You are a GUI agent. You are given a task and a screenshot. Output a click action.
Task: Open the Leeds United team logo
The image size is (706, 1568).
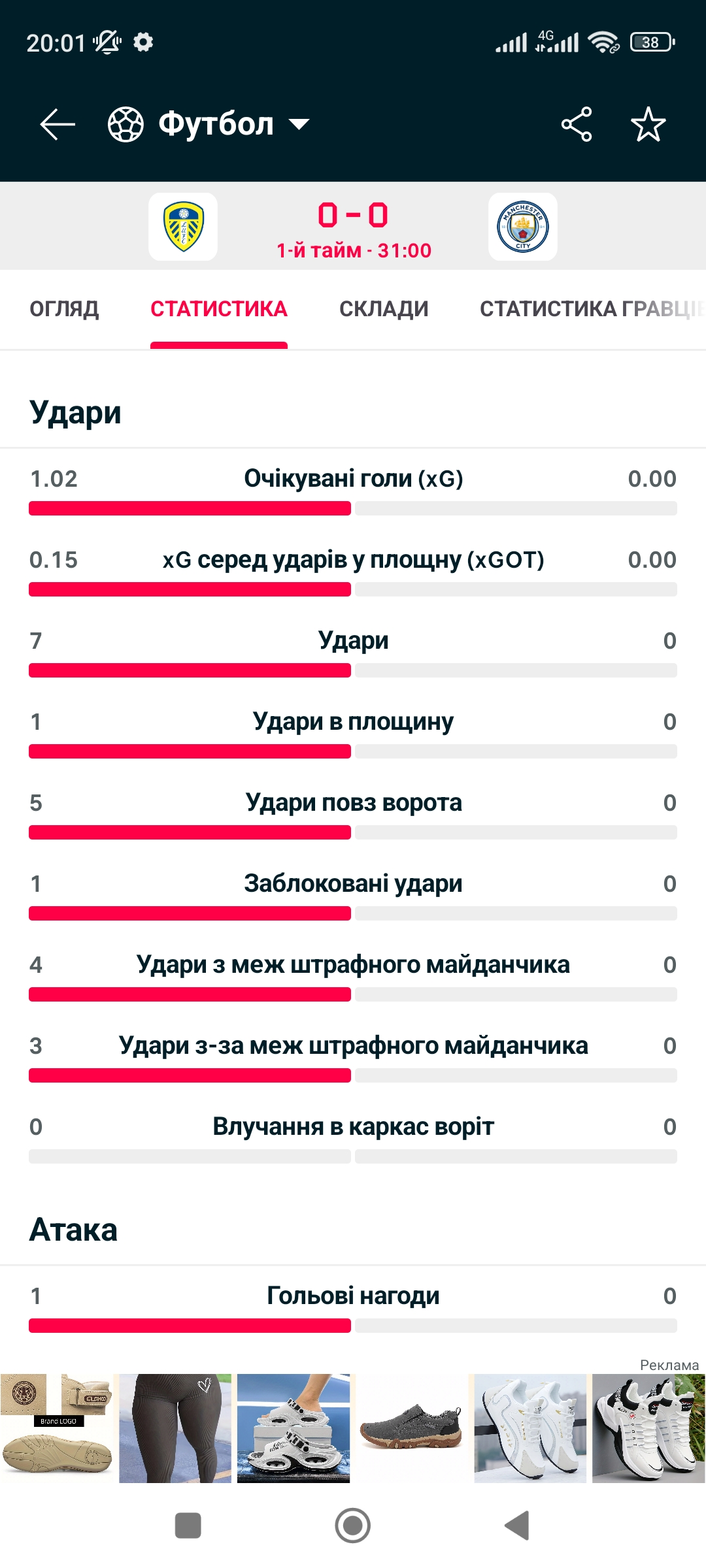183,227
